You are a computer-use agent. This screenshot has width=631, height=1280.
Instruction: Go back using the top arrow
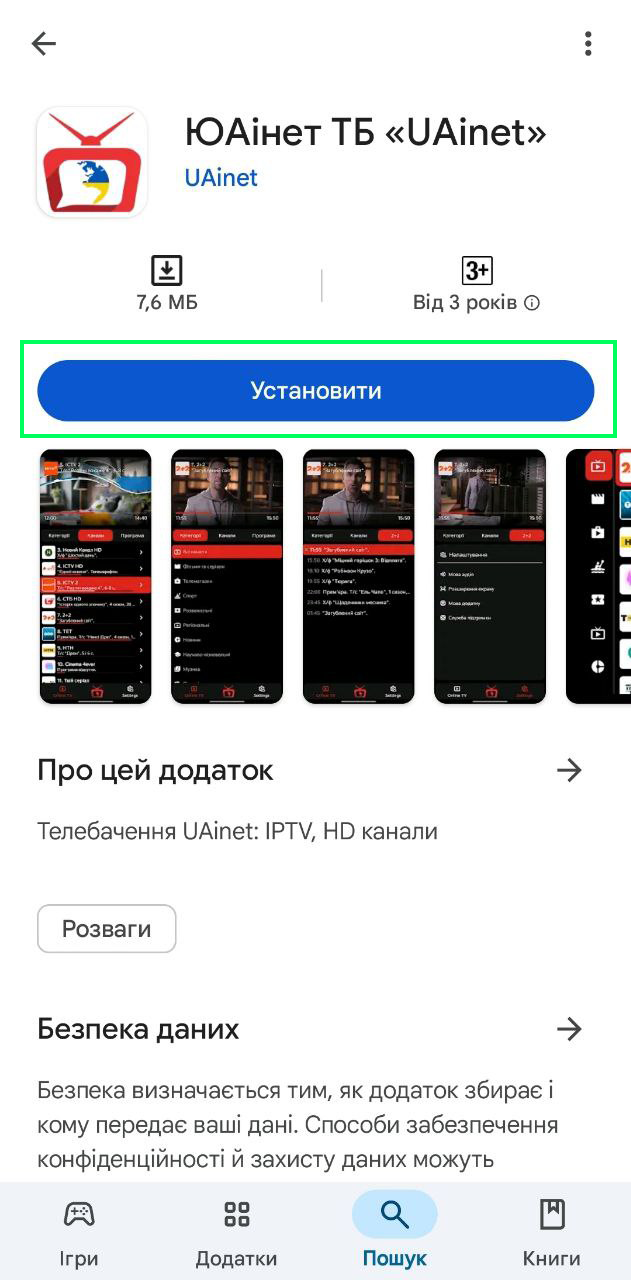point(44,44)
